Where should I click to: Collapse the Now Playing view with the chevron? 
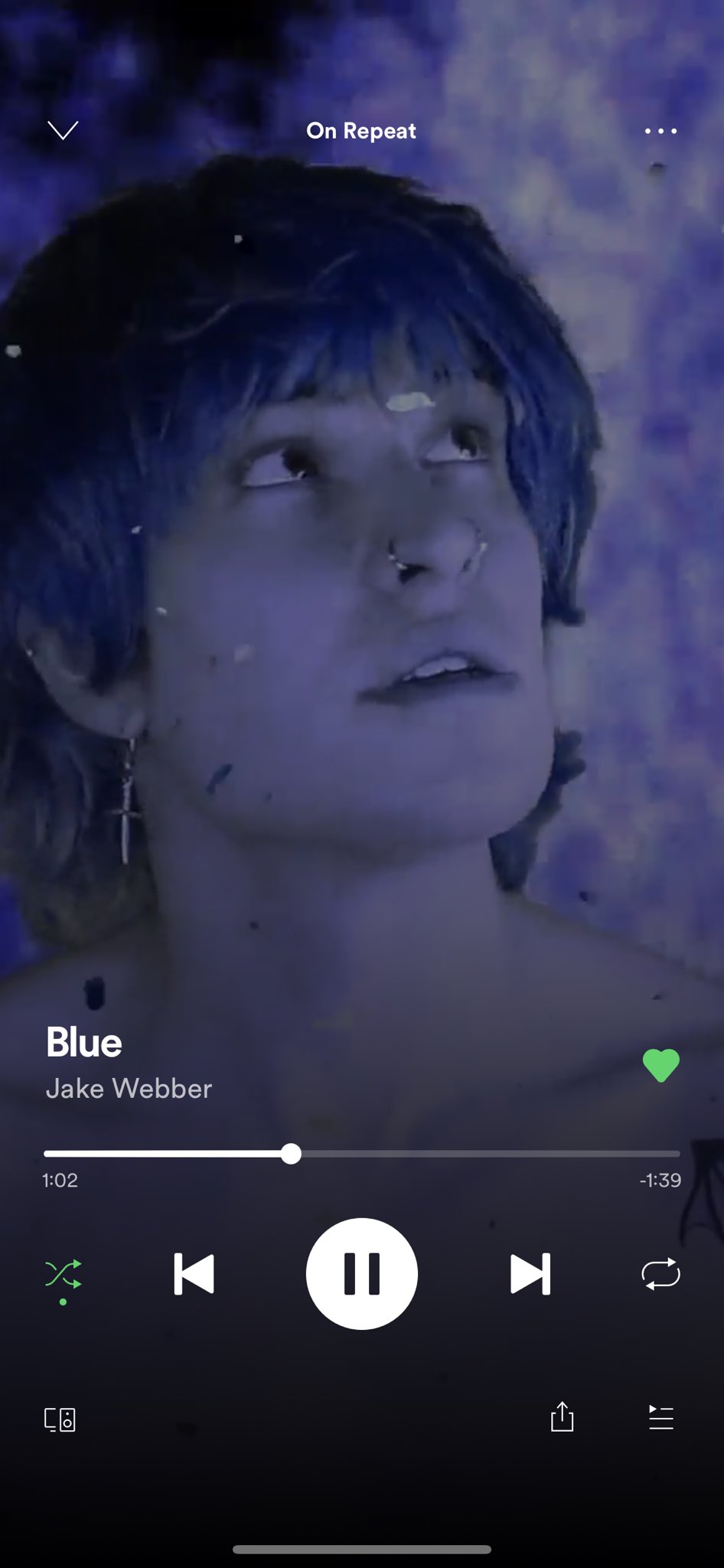click(x=61, y=130)
